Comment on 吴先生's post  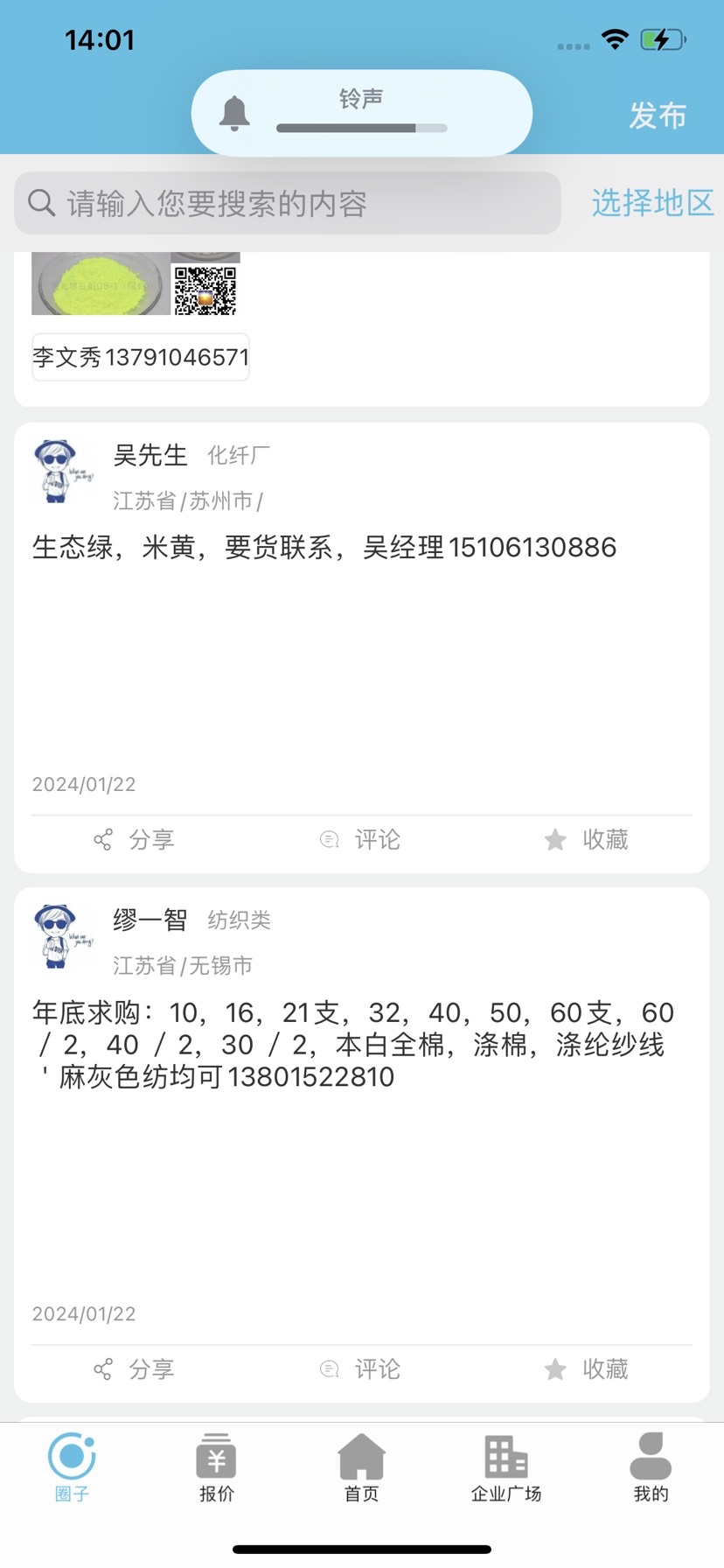tap(360, 840)
